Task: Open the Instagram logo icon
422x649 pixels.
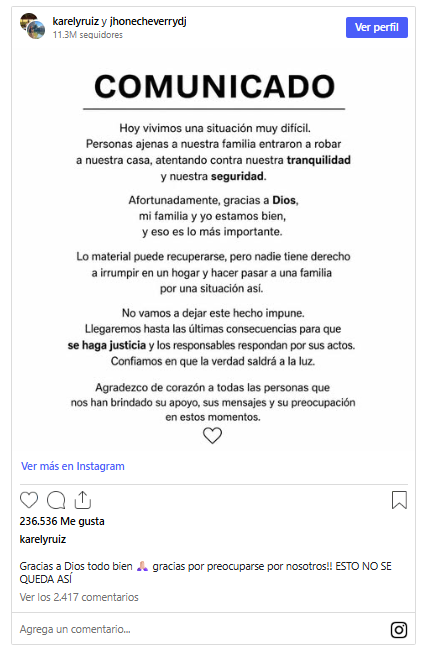Action: [x=399, y=630]
